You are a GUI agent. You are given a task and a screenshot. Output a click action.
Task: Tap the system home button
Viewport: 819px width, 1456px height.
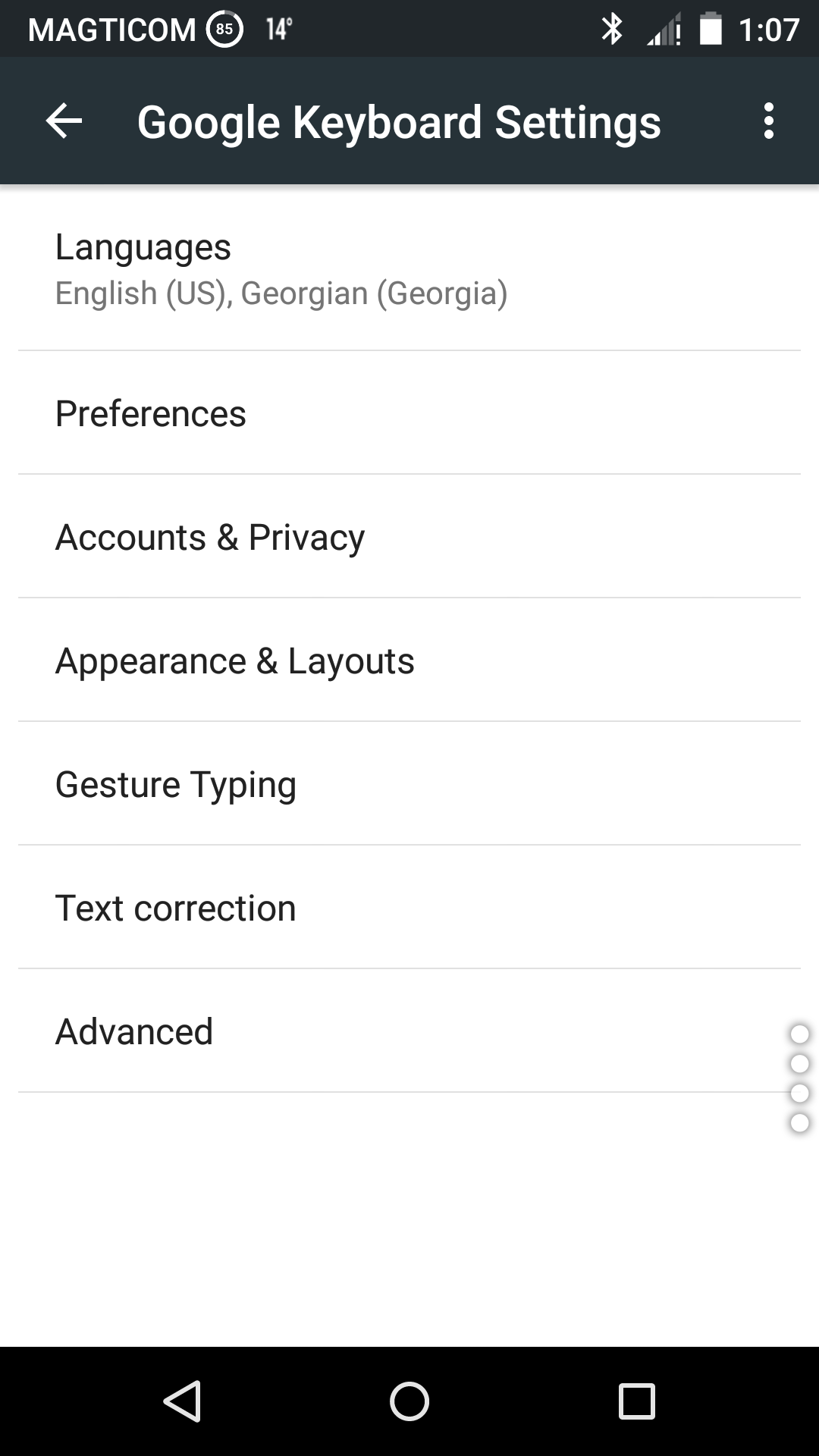[409, 1401]
